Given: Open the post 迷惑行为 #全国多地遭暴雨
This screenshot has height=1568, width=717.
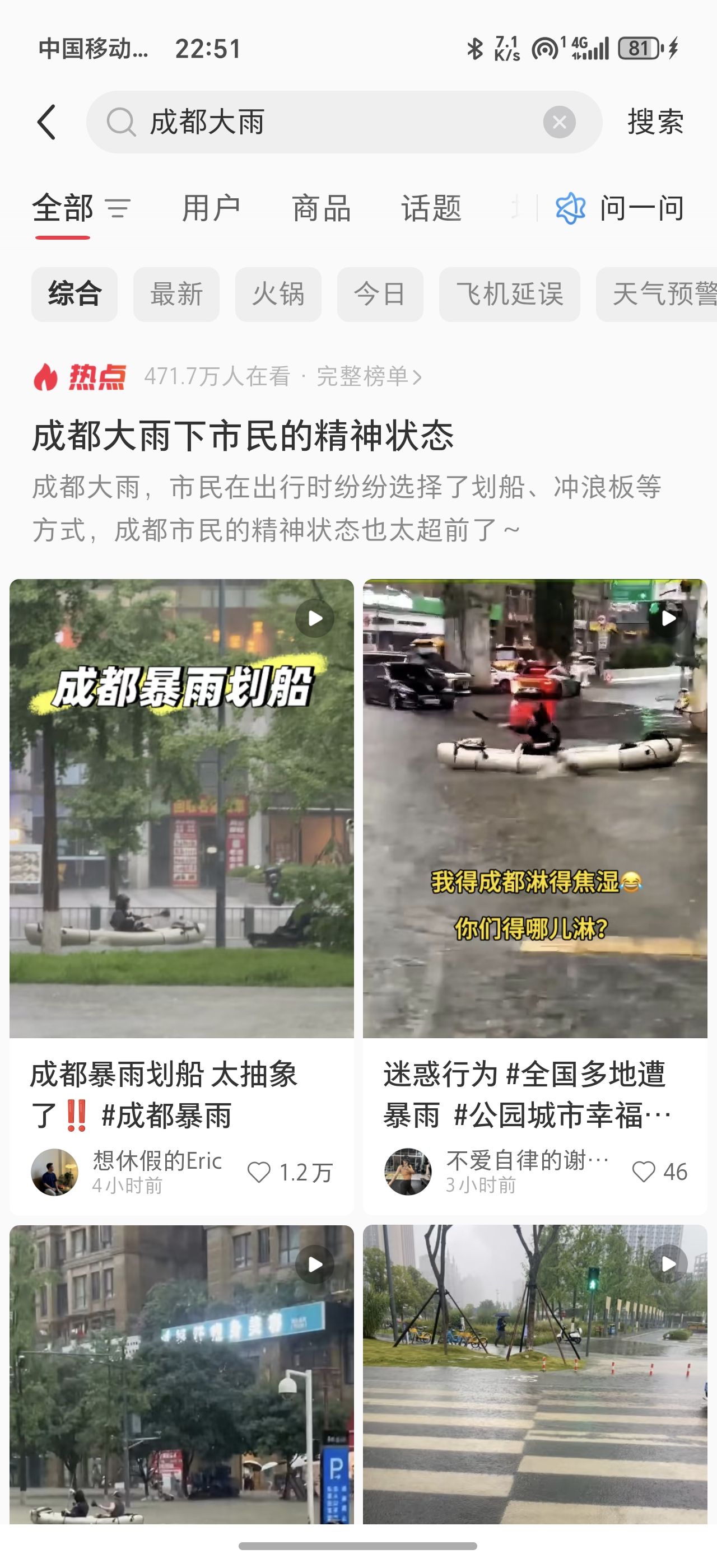Looking at the screenshot, I should (535, 808).
